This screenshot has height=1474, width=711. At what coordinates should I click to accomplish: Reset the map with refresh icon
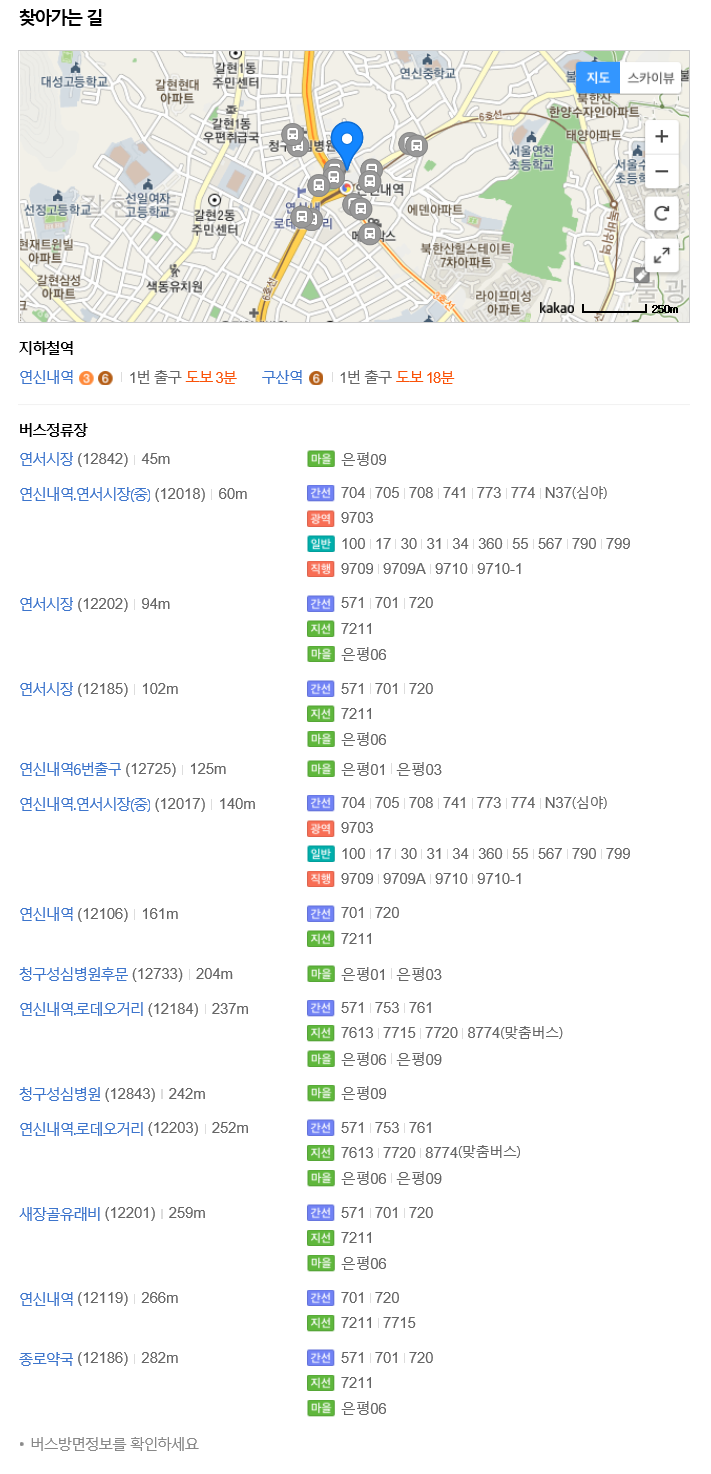[x=662, y=213]
